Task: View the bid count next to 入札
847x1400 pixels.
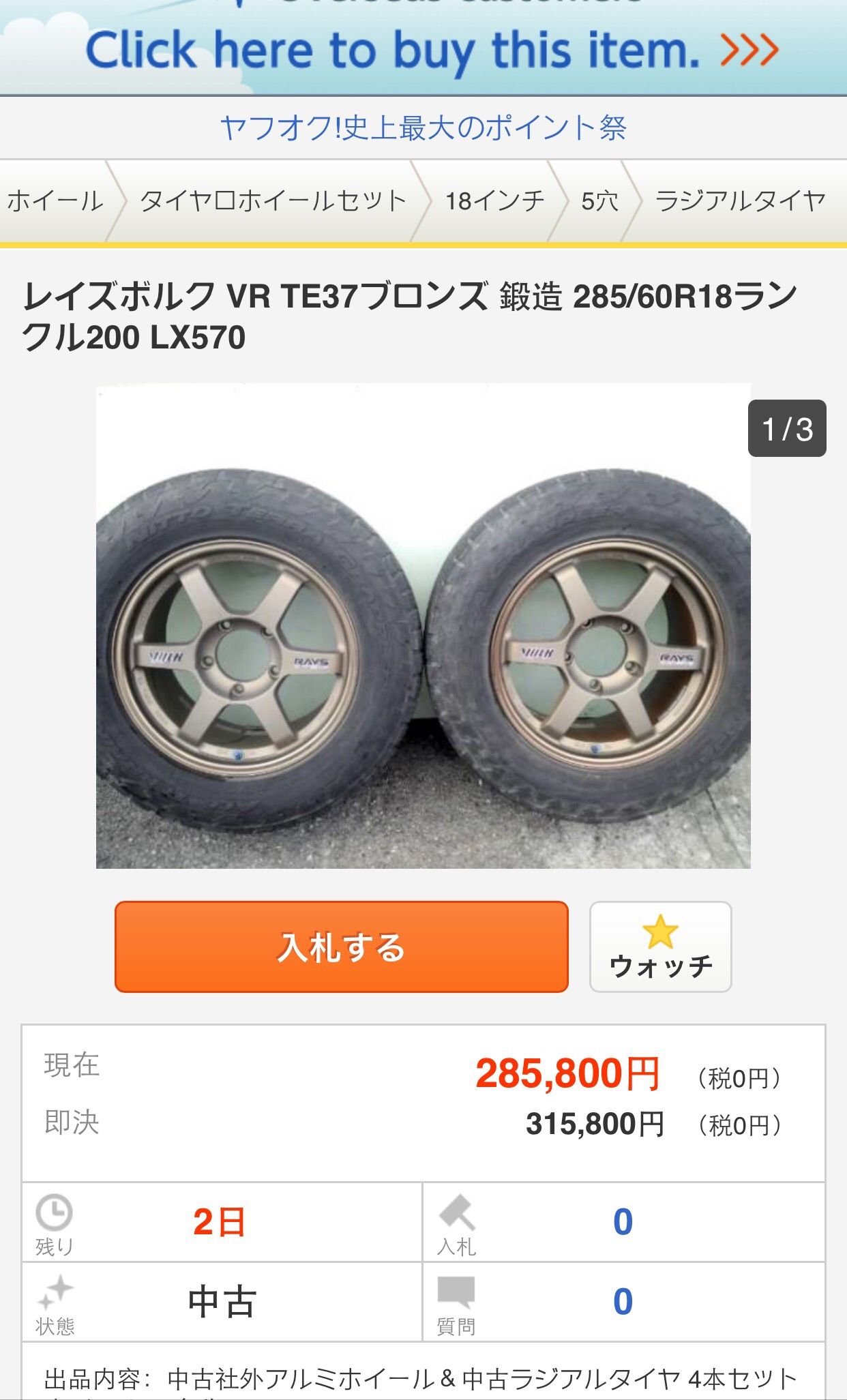Action: point(623,1221)
